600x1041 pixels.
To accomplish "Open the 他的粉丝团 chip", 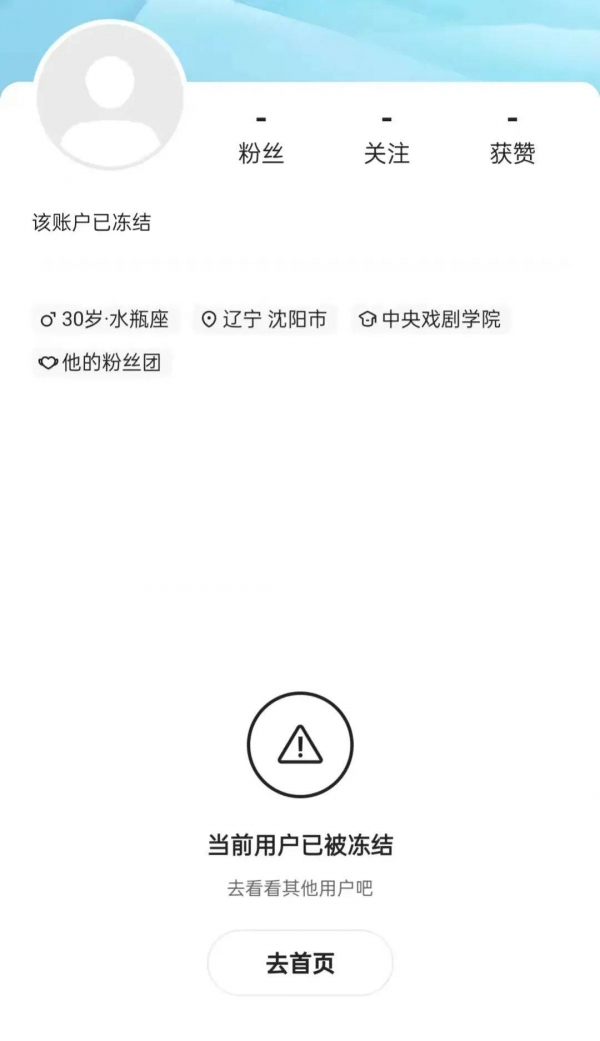I will tap(101, 363).
